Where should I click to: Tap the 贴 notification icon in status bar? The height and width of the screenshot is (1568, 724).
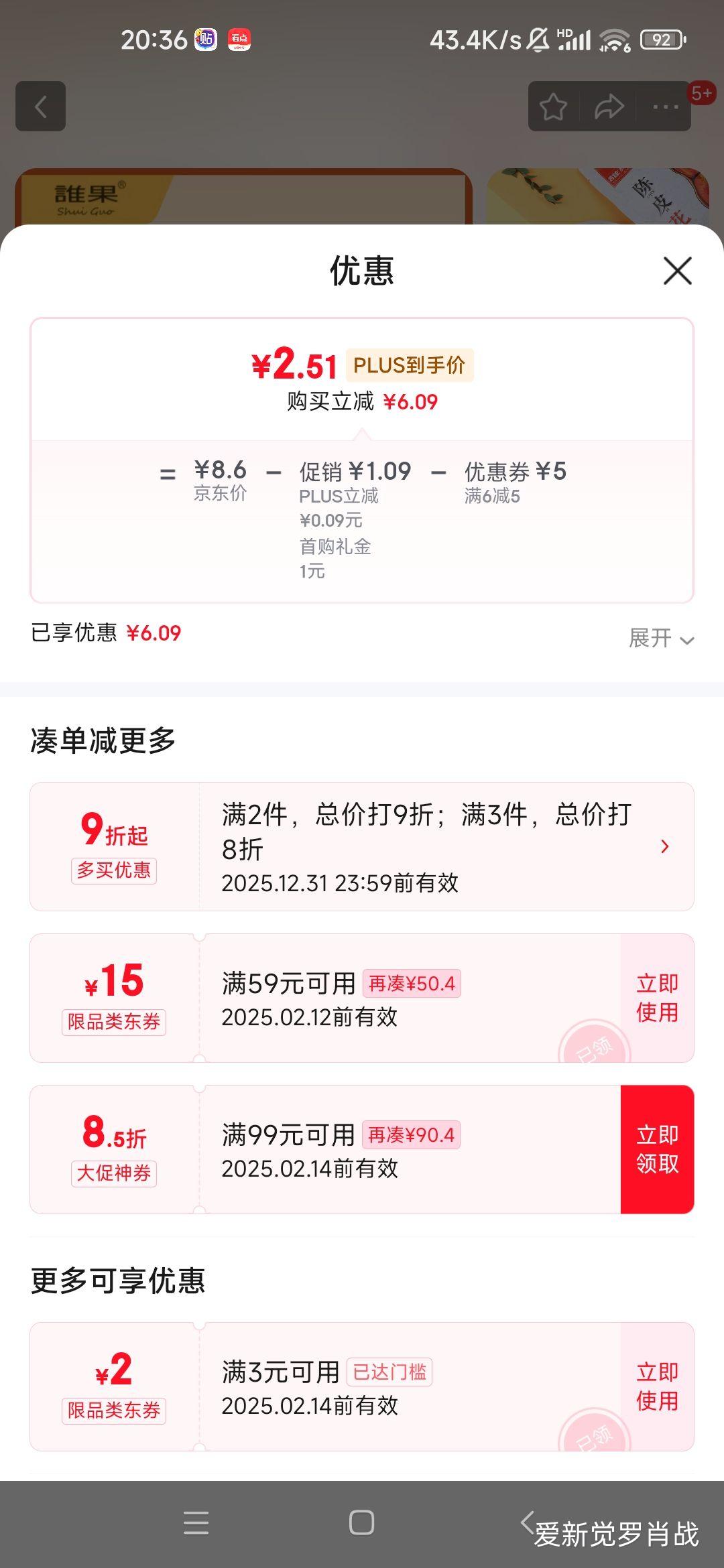[204, 39]
